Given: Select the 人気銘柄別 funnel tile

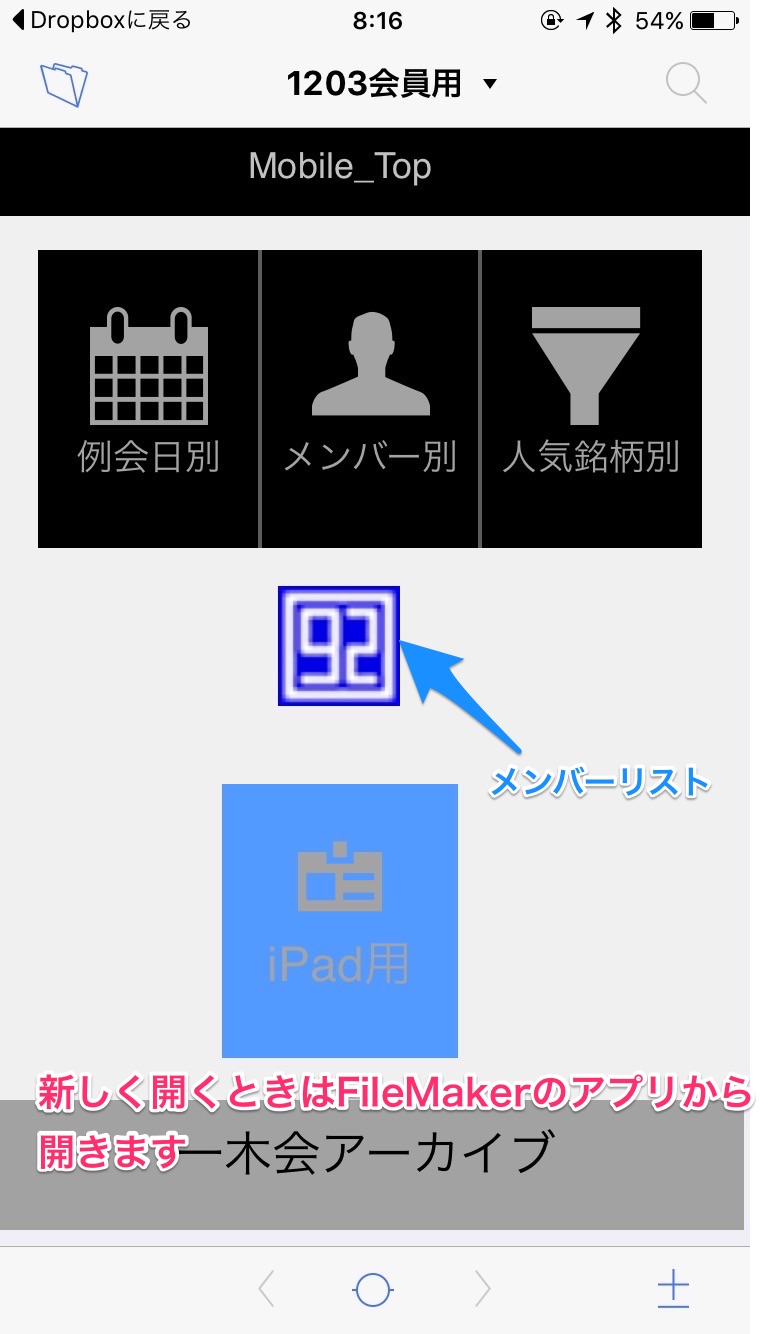Looking at the screenshot, I should (x=592, y=399).
